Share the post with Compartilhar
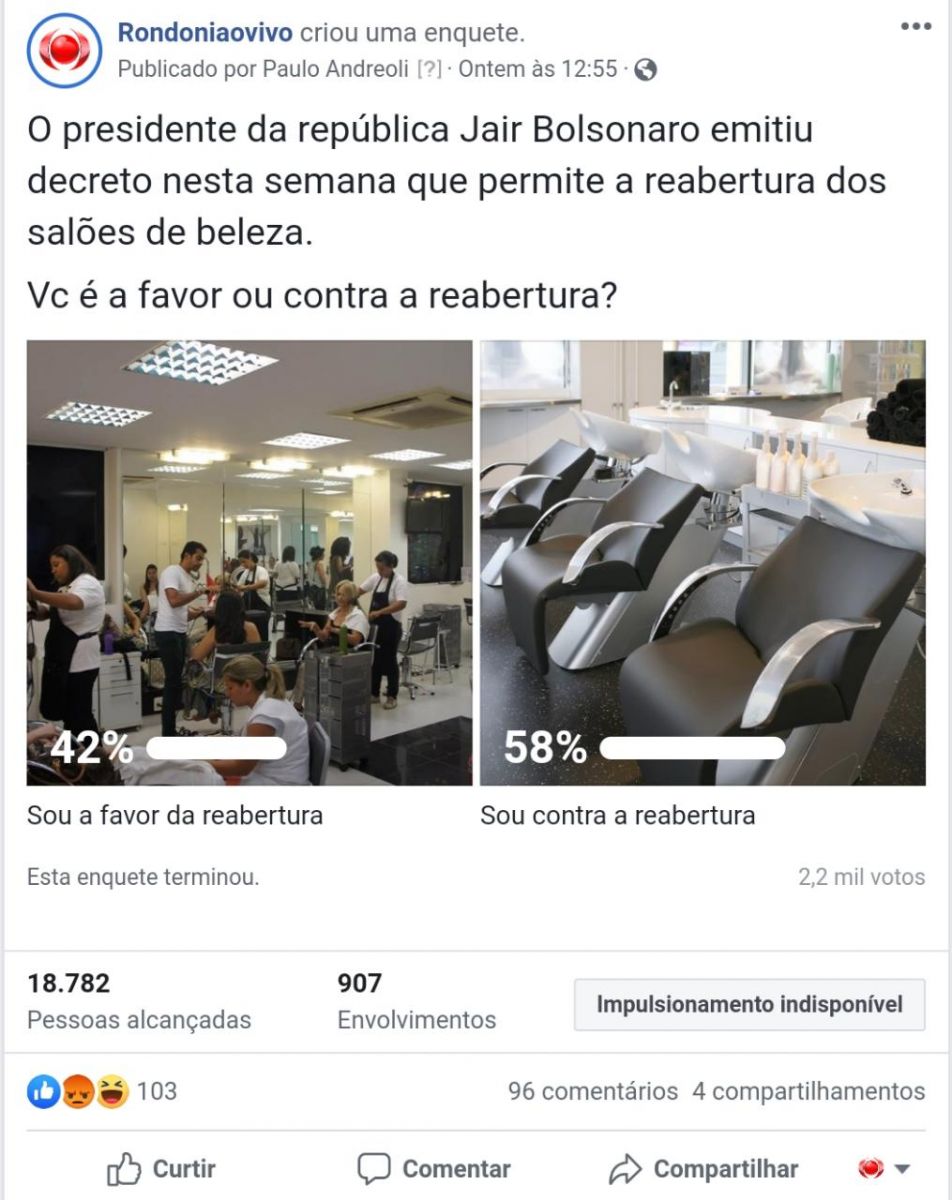 pyautogui.click(x=704, y=1168)
